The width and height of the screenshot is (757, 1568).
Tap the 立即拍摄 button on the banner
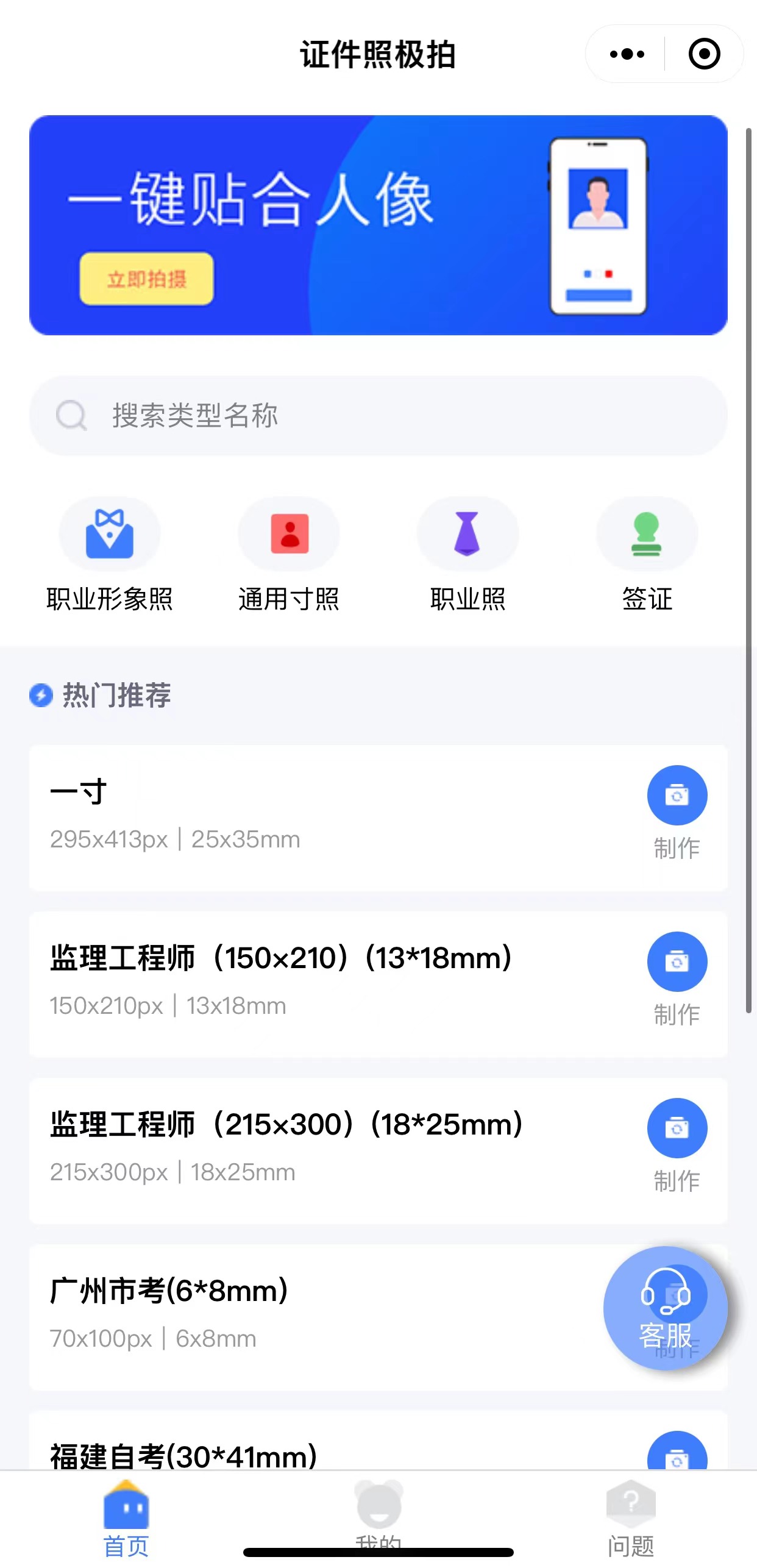pos(146,279)
